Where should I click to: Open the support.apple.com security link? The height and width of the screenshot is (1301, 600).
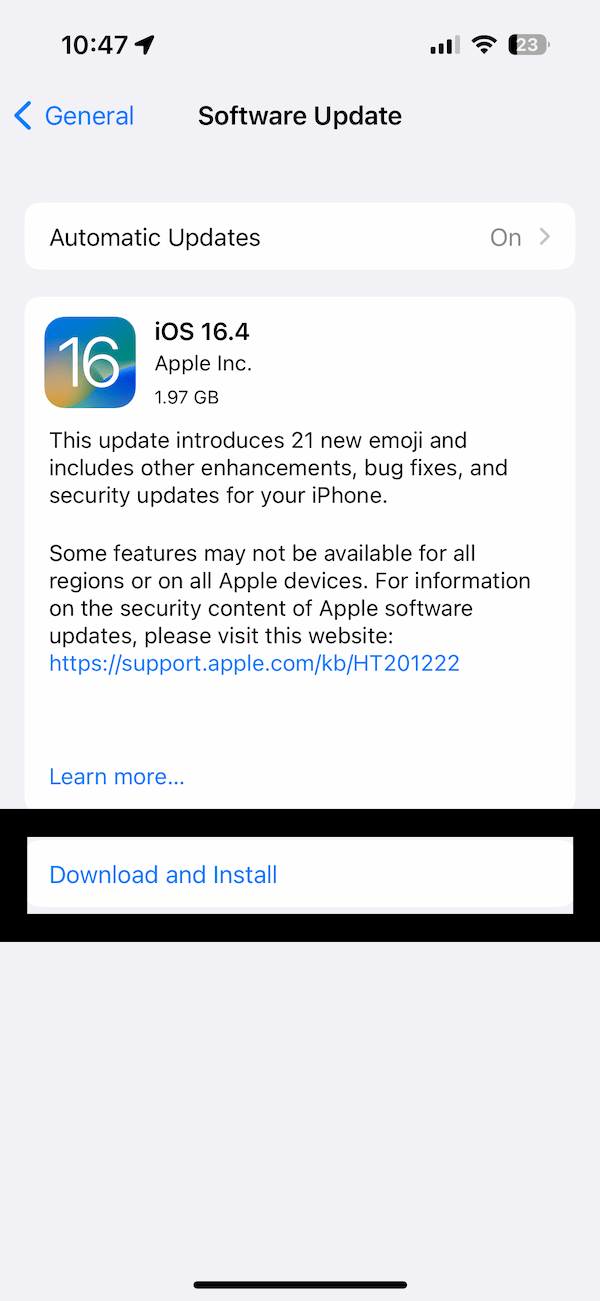point(254,663)
